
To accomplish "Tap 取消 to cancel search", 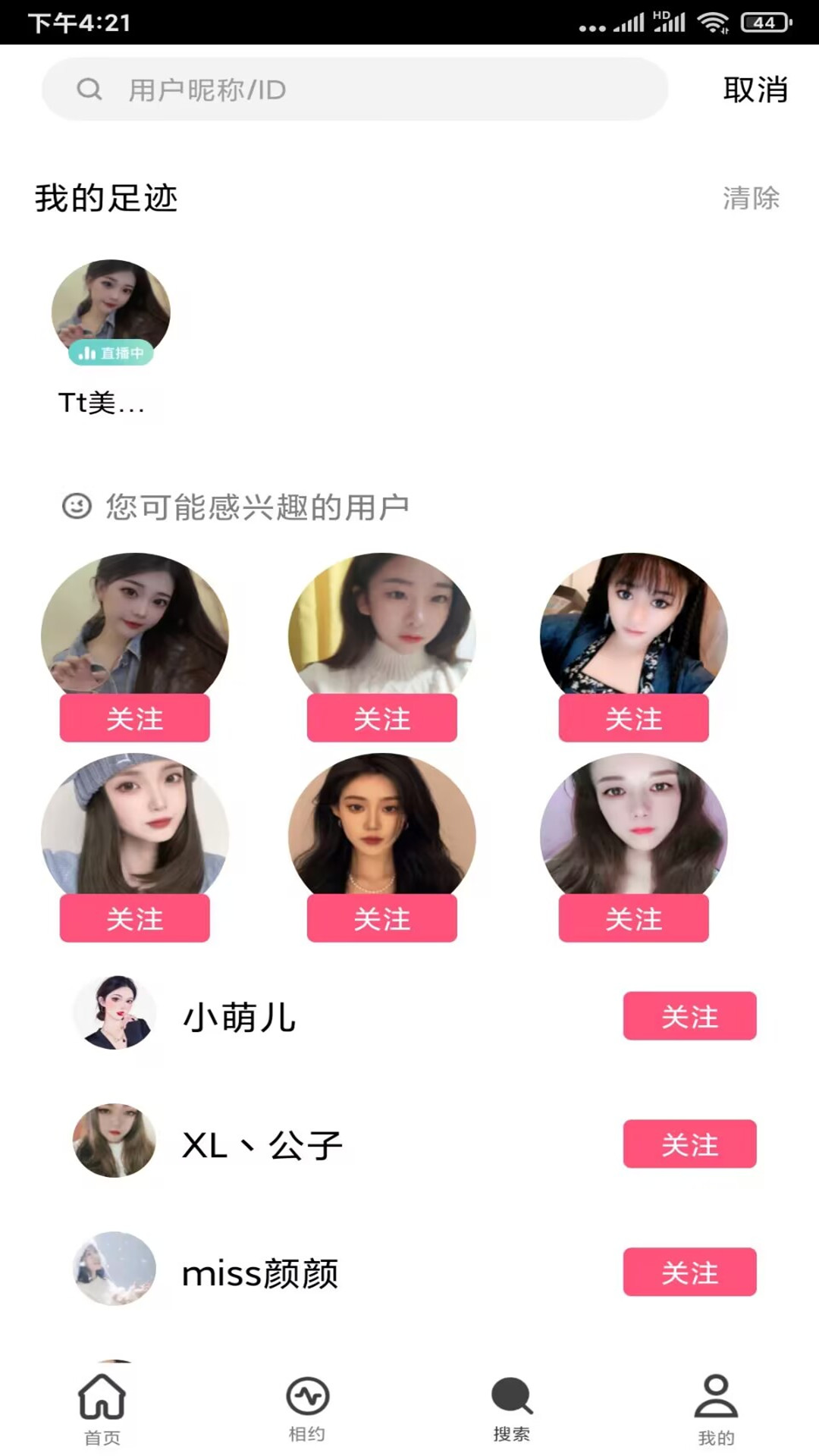I will click(x=755, y=89).
